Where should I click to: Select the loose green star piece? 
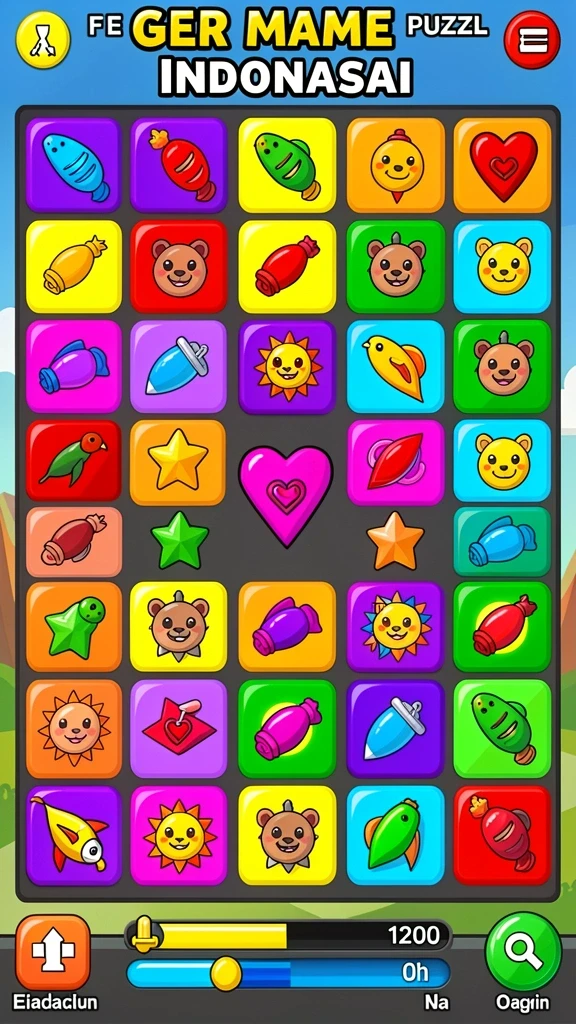coord(180,540)
